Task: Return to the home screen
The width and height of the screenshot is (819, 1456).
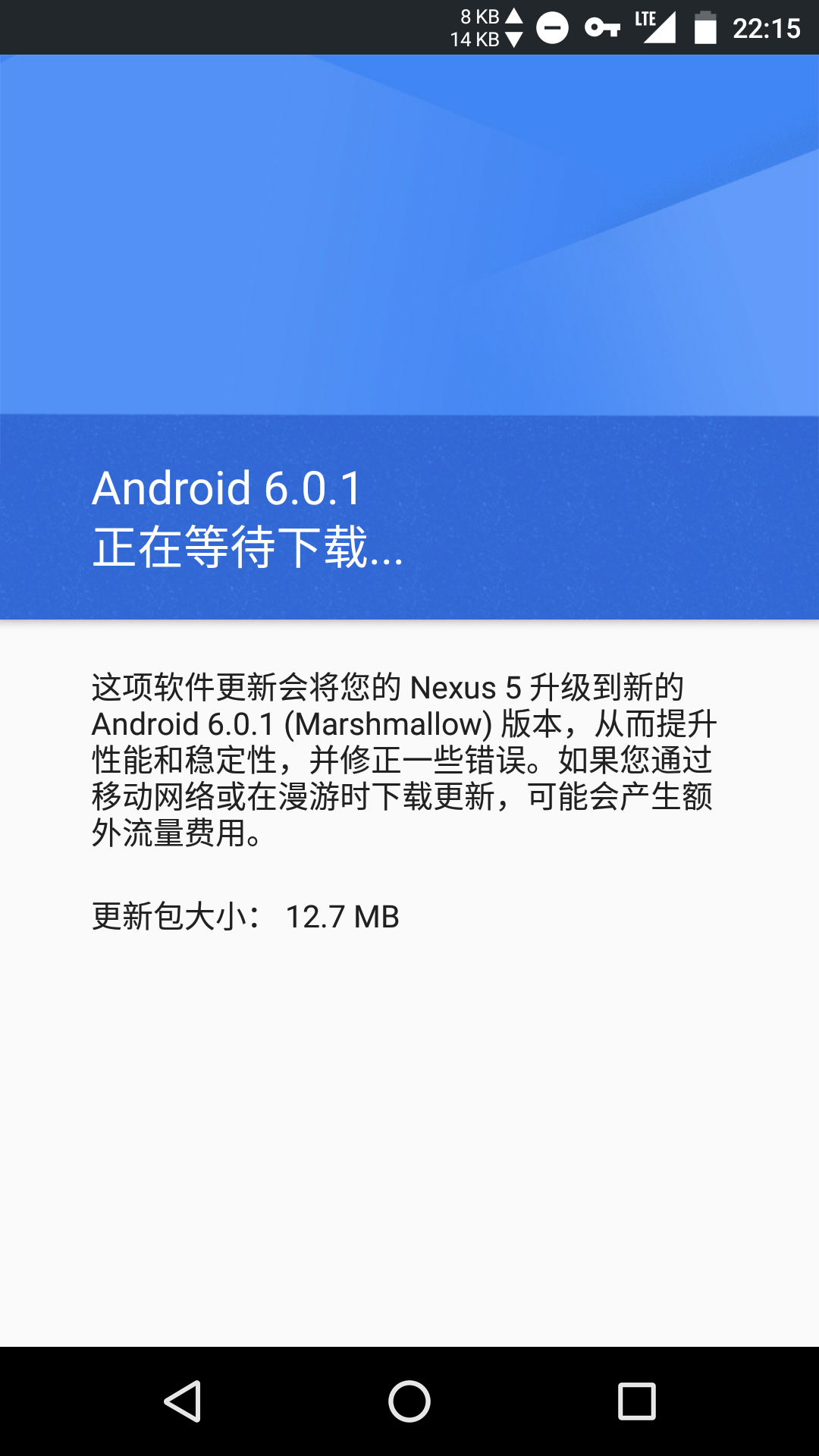Action: coord(409,1401)
